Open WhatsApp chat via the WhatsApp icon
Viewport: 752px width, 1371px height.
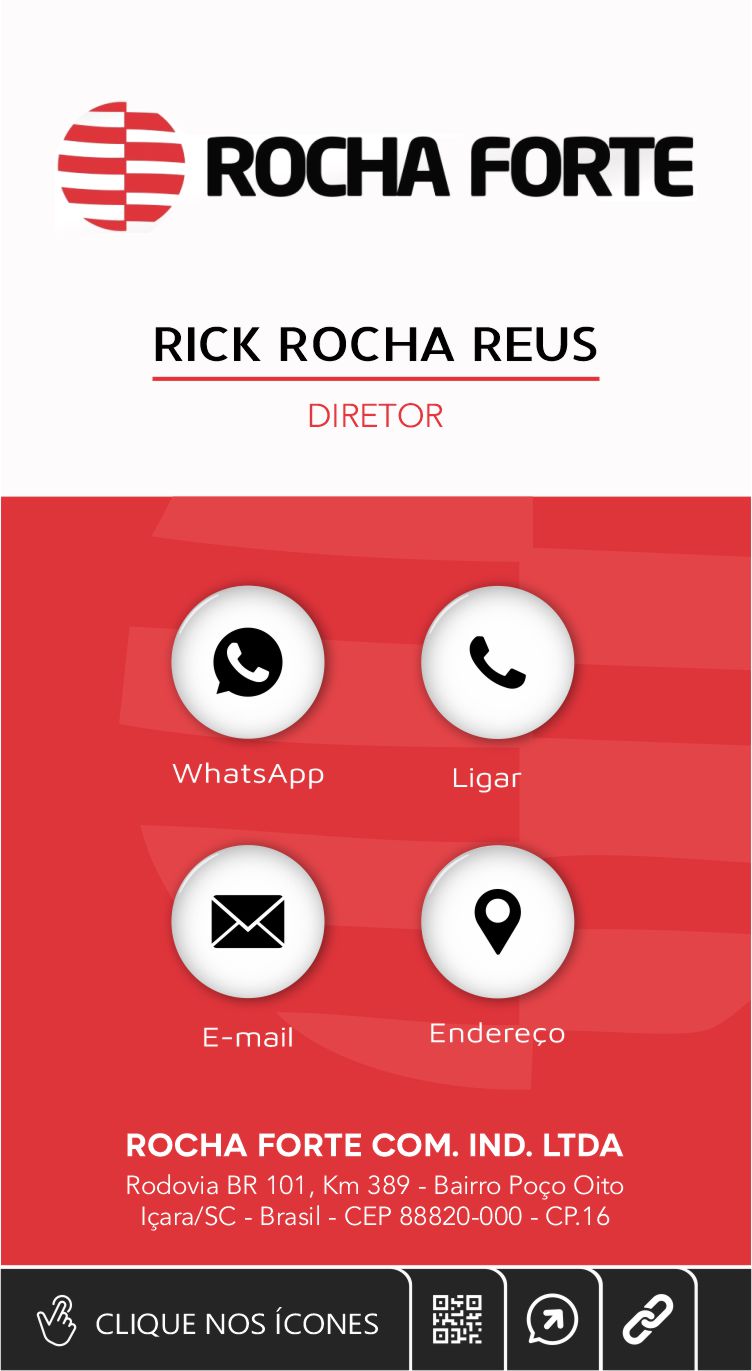248,663
